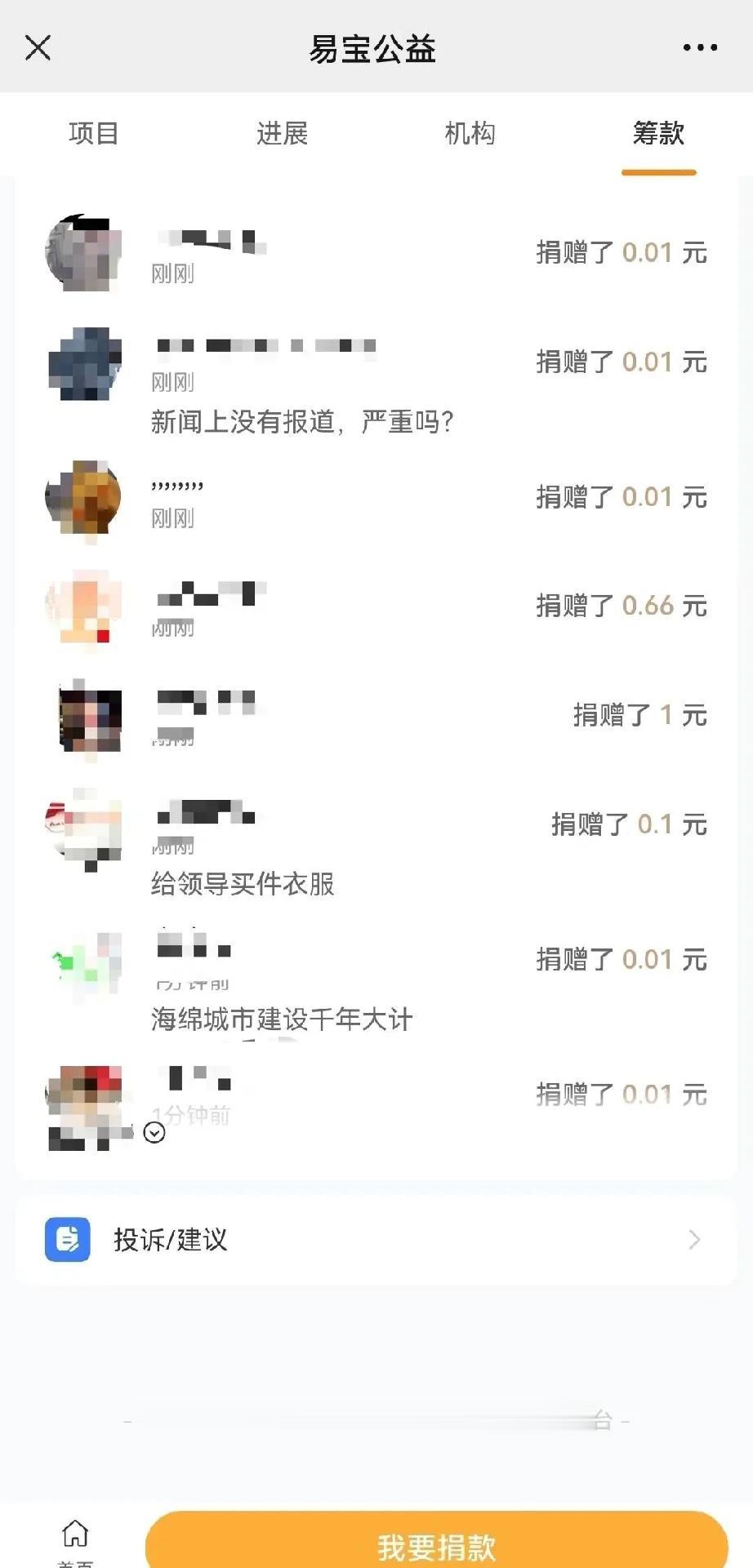Open the 投诉/建议 complaint icon
The height and width of the screenshot is (1568, 753).
click(67, 1240)
